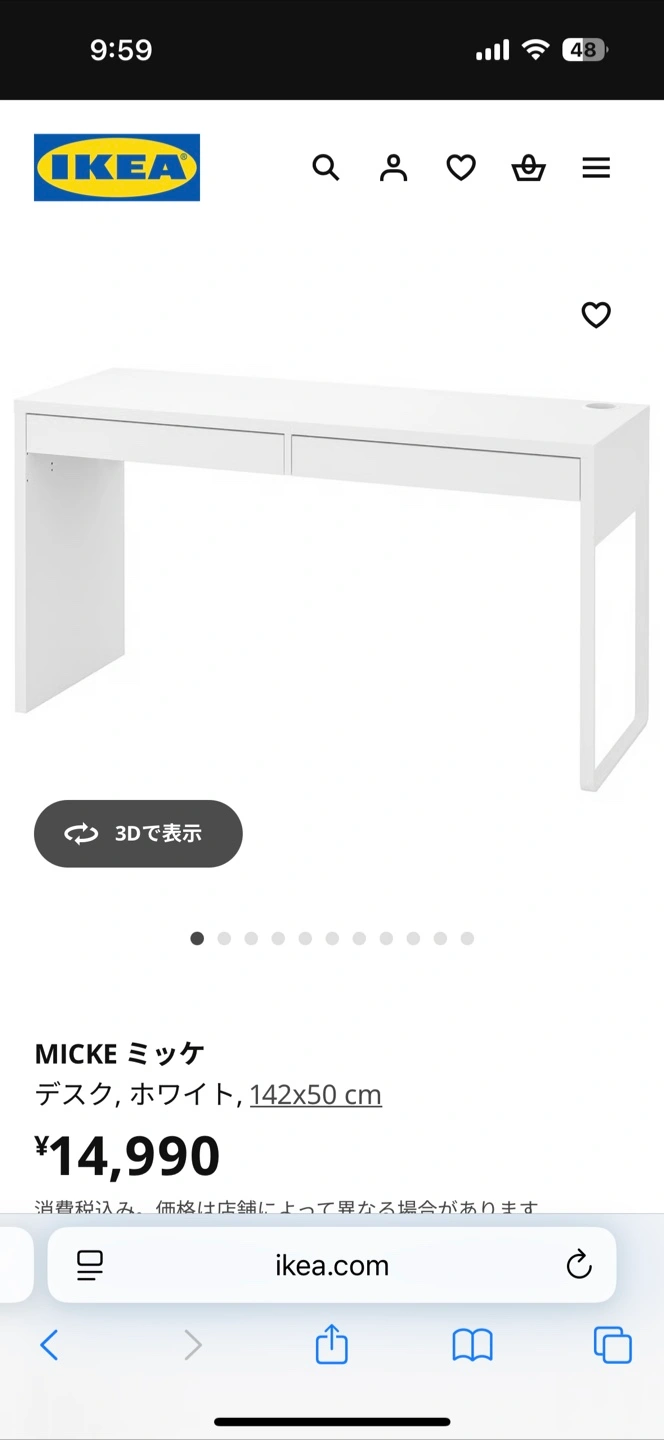This screenshot has height=1440, width=664.
Task: Add MICKE desk to favorites
Action: tap(596, 315)
